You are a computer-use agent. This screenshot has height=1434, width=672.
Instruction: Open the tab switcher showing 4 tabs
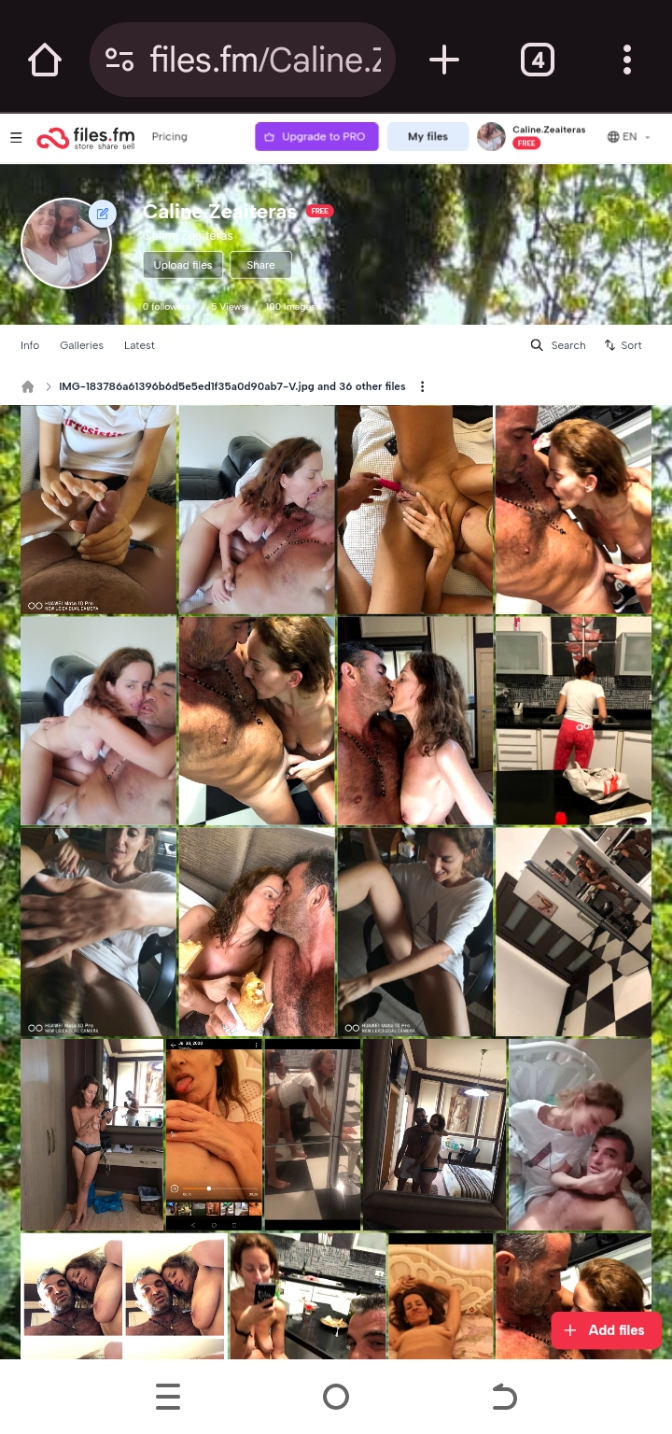click(537, 60)
